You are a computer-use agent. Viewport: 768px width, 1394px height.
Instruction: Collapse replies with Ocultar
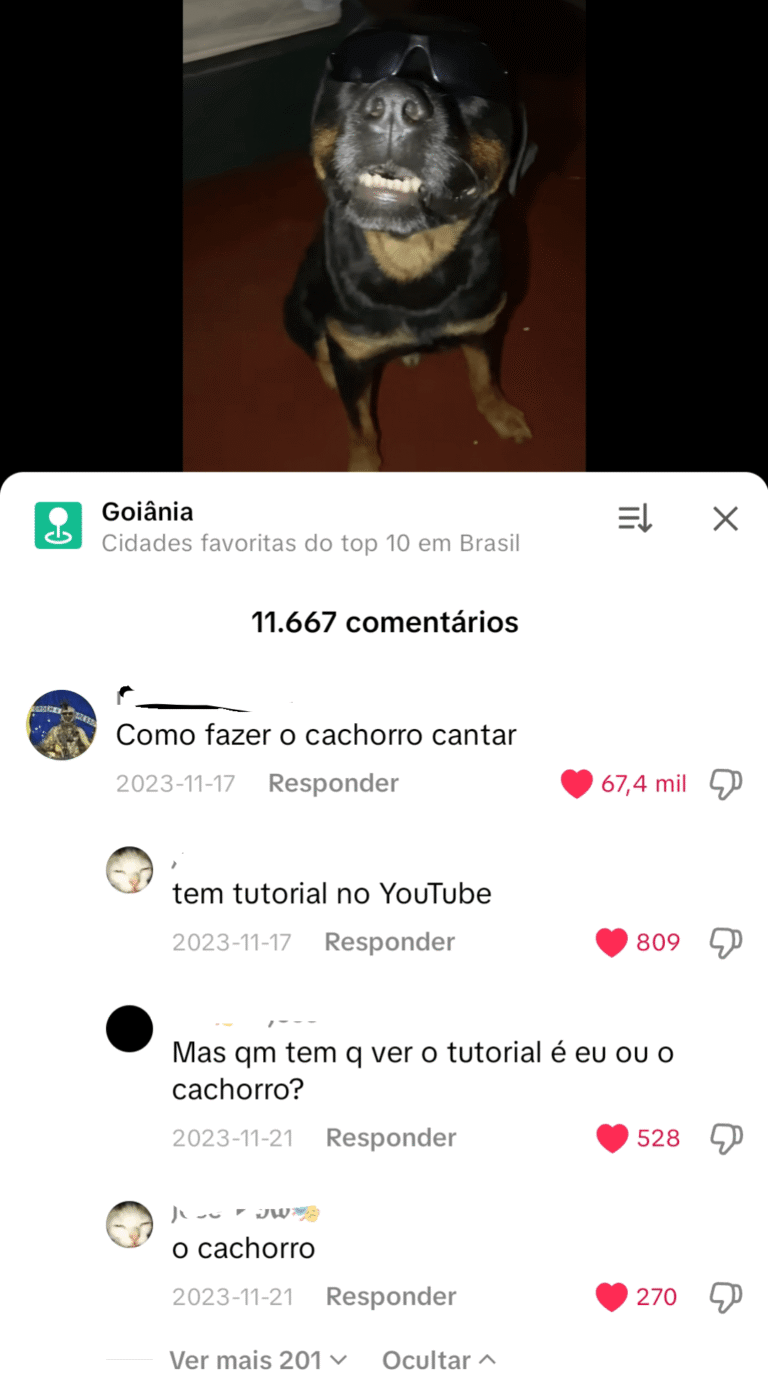point(438,1360)
